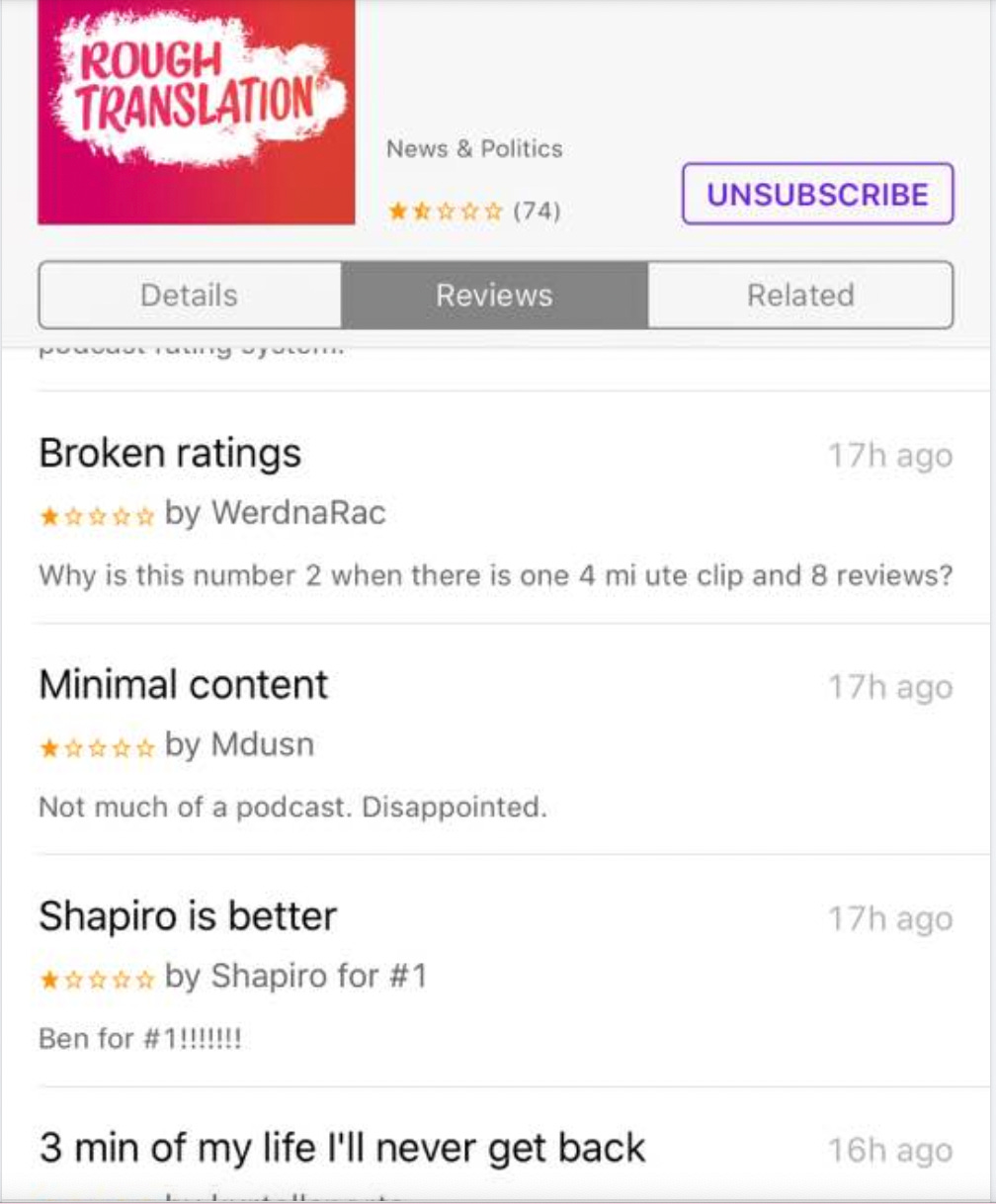
Task: Switch to the Details tab
Action: point(189,295)
